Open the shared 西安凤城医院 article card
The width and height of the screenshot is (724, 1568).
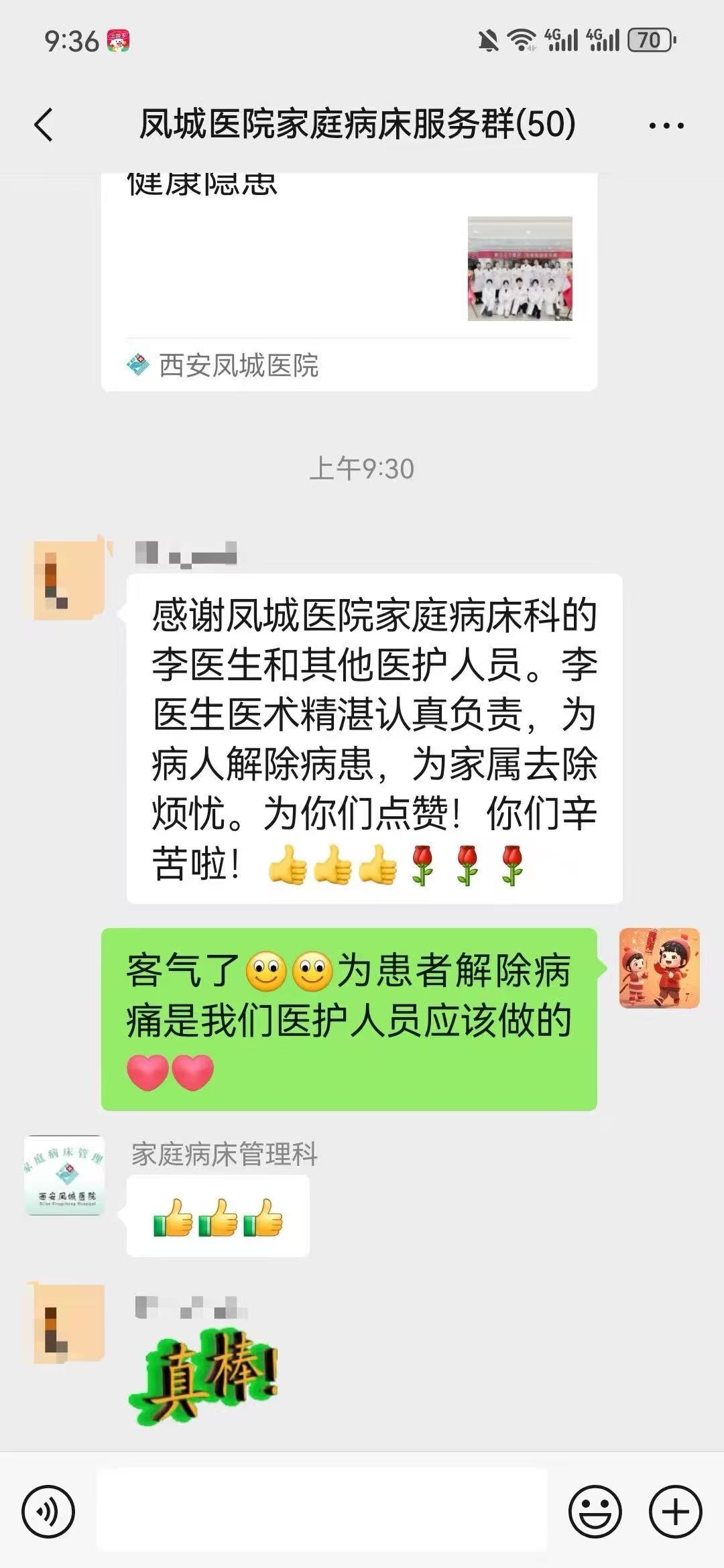(349, 281)
